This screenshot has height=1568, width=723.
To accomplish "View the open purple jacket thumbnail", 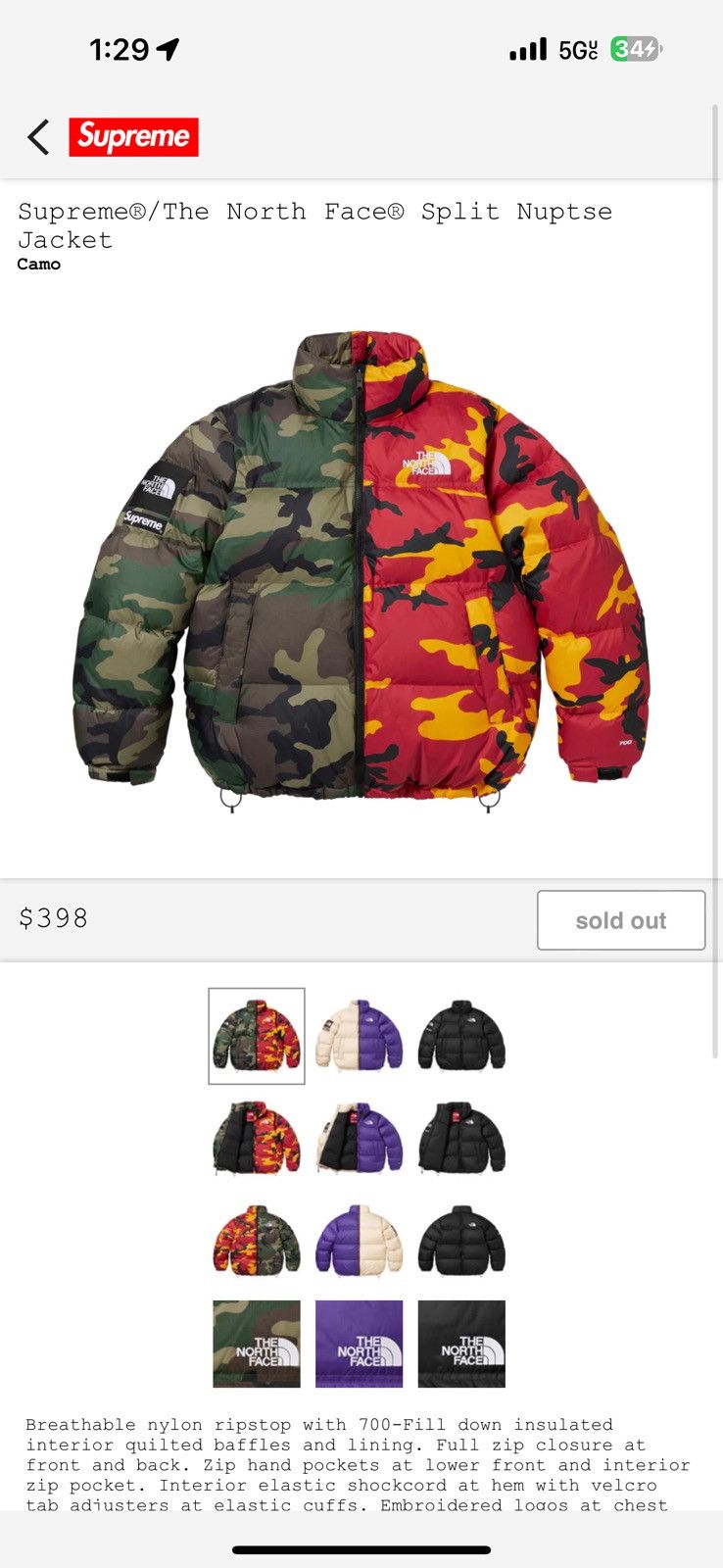I will pos(359,1139).
